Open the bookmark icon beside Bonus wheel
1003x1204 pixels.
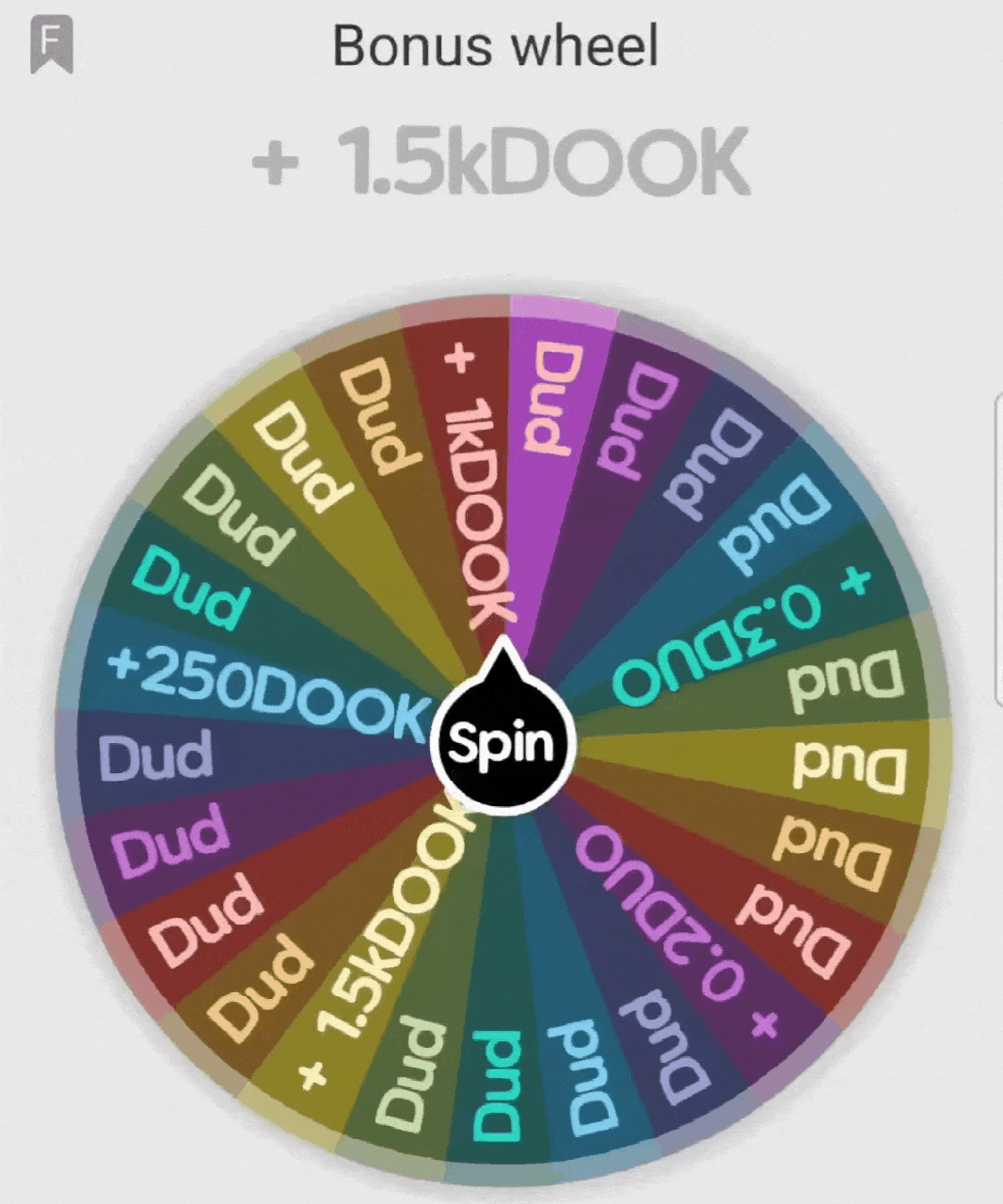point(51,45)
